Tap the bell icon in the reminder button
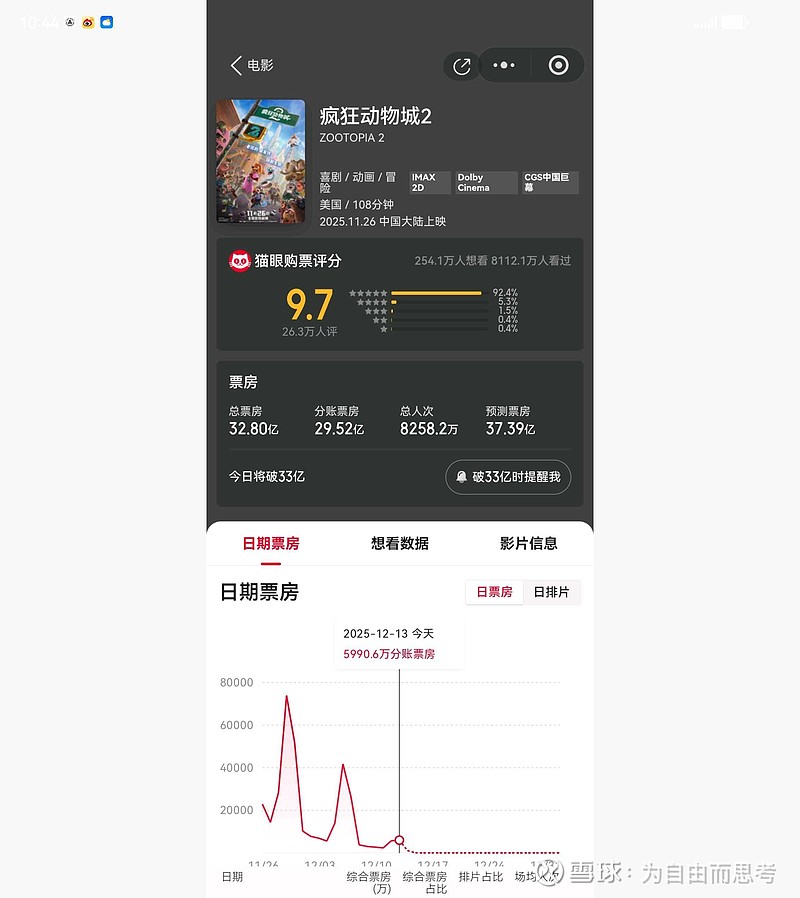The image size is (800, 898). pyautogui.click(x=465, y=477)
